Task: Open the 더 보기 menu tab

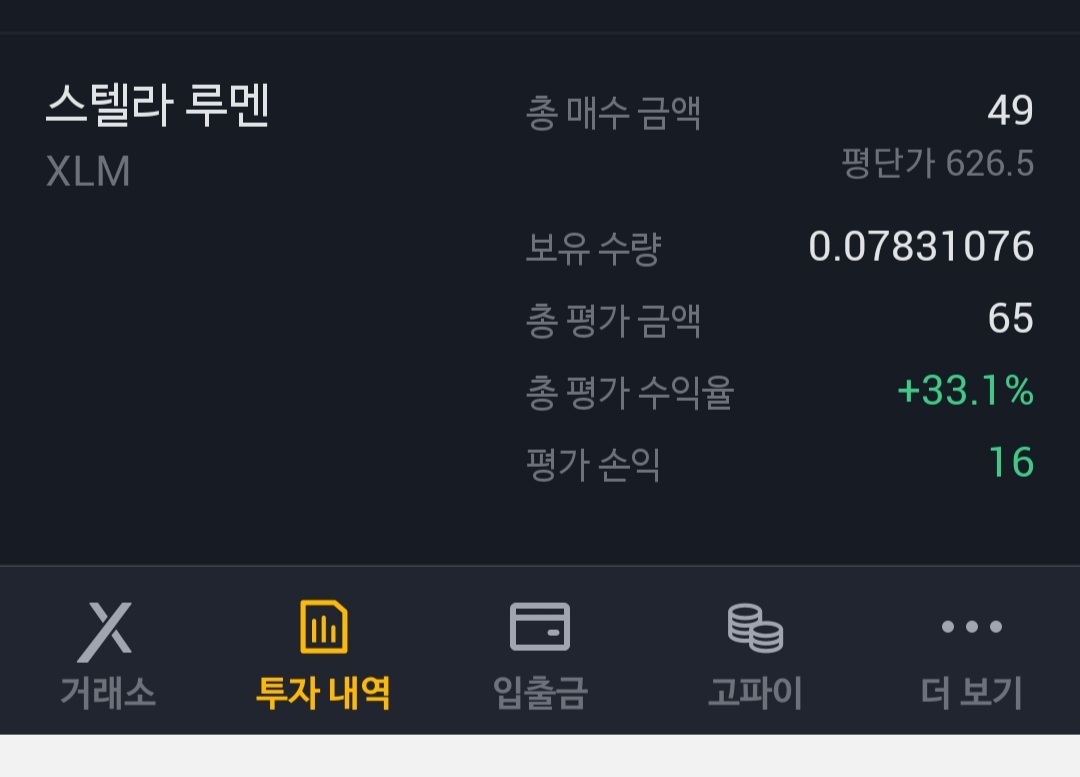Action: tap(971, 652)
